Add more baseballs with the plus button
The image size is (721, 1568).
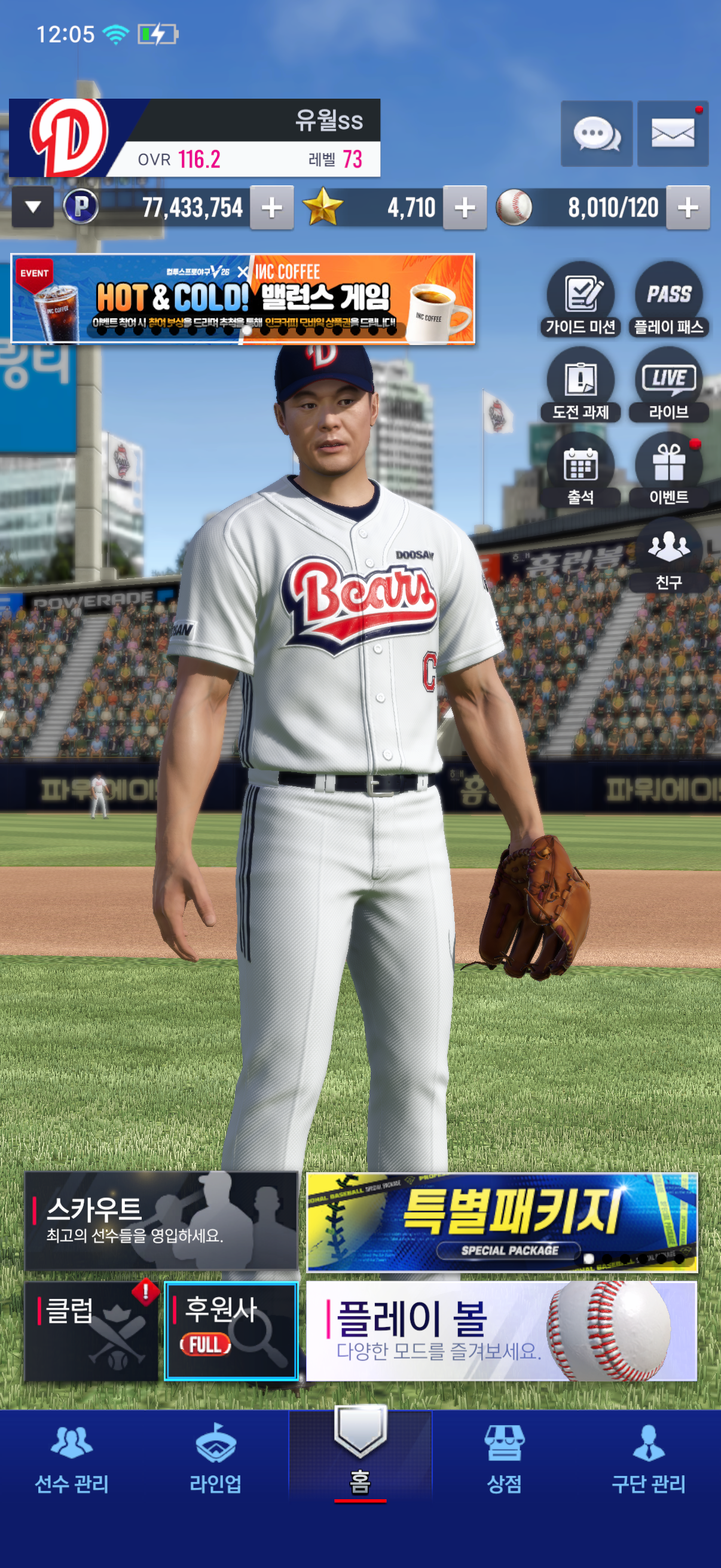coord(688,208)
